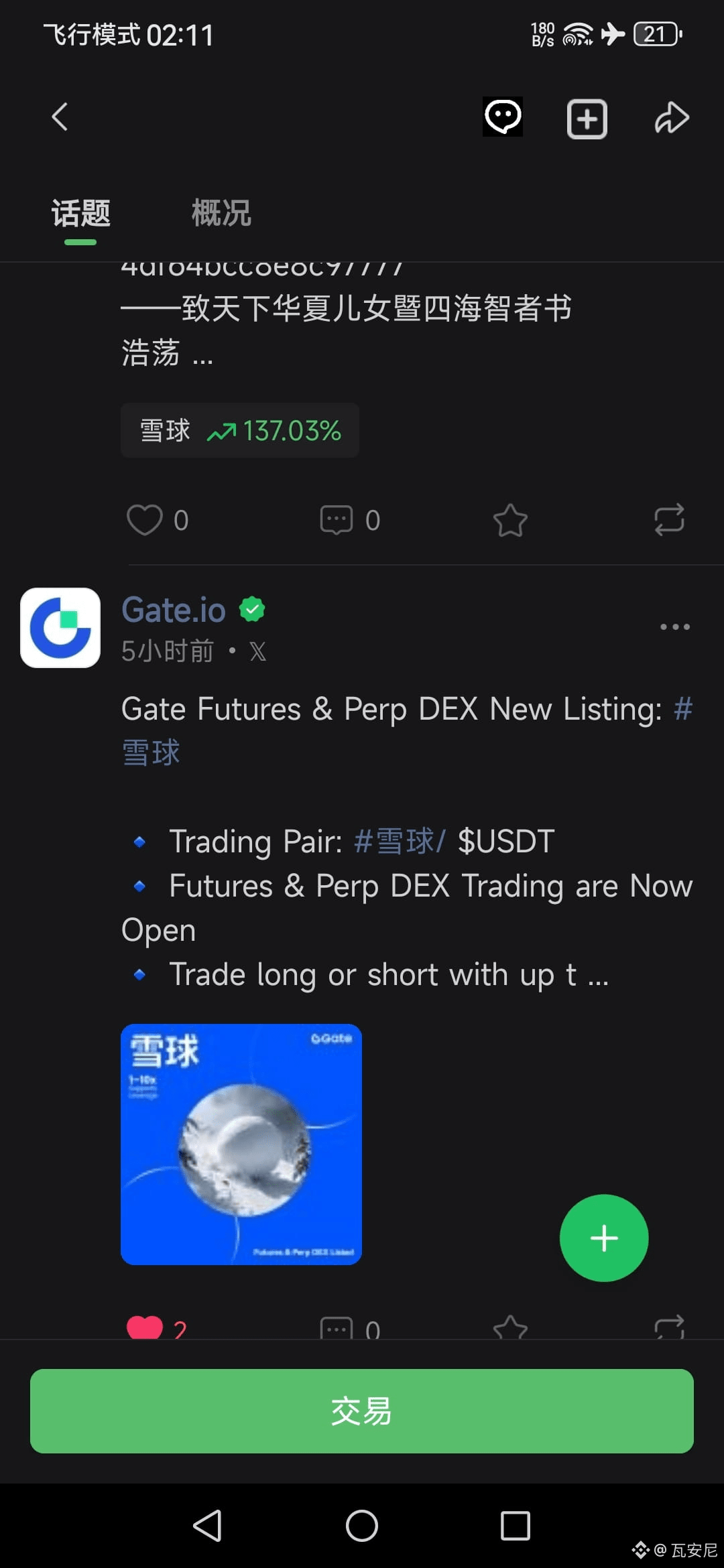This screenshot has width=724, height=1568.
Task: Open the chat message icon in the top bar
Action: coord(503,117)
